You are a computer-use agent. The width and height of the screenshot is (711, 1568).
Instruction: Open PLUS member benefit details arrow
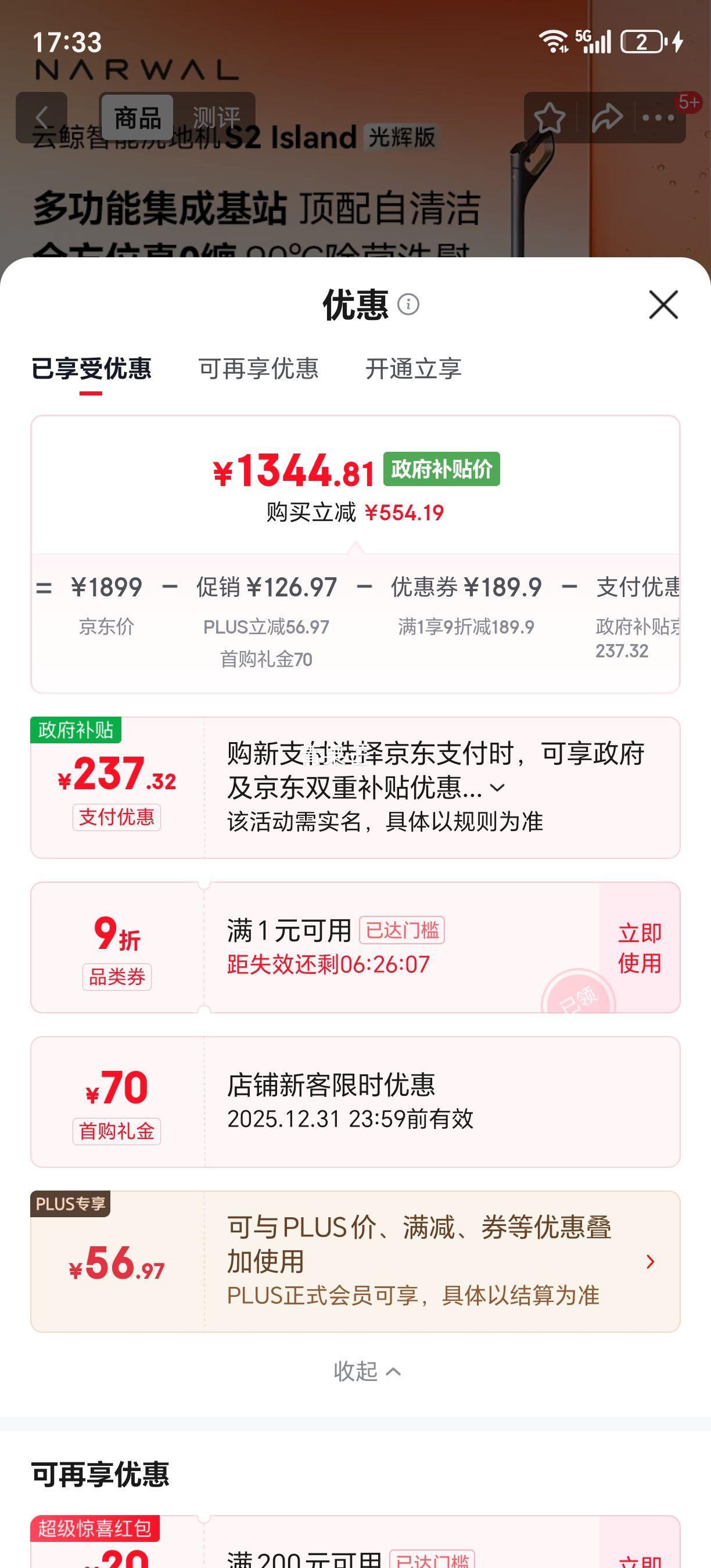(x=652, y=1260)
